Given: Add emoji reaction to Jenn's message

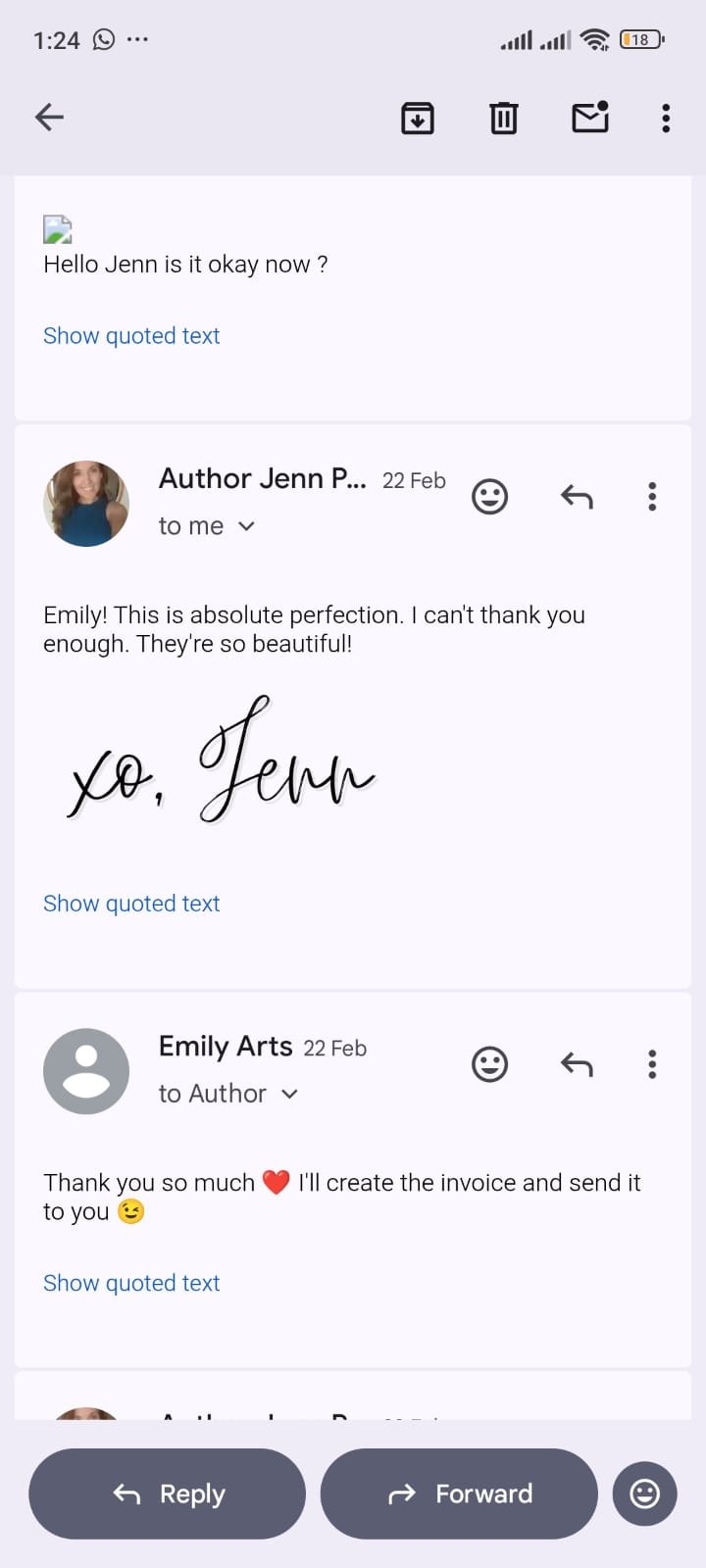Looking at the screenshot, I should [490, 496].
